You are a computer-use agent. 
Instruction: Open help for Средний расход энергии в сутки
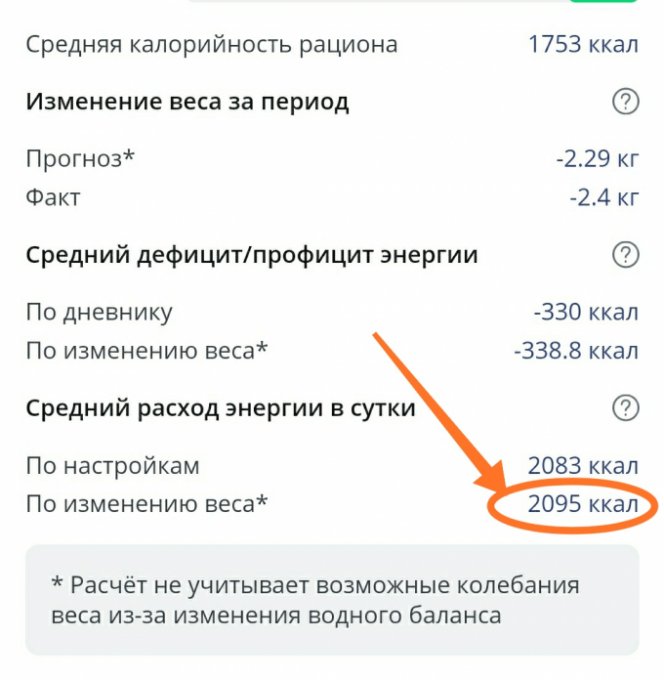coord(625,408)
